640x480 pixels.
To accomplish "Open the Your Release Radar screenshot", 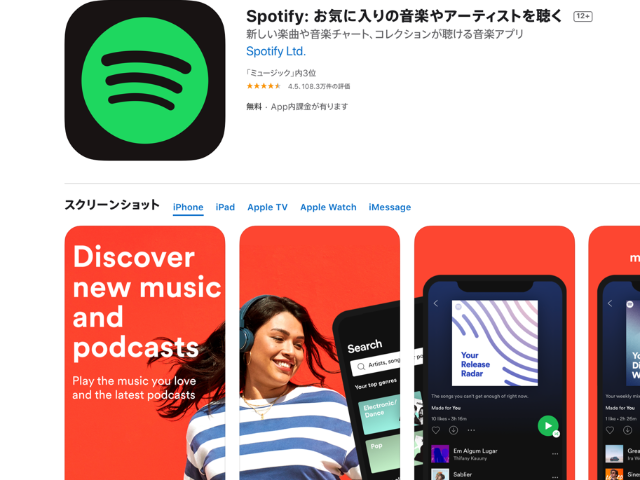I will click(x=494, y=350).
